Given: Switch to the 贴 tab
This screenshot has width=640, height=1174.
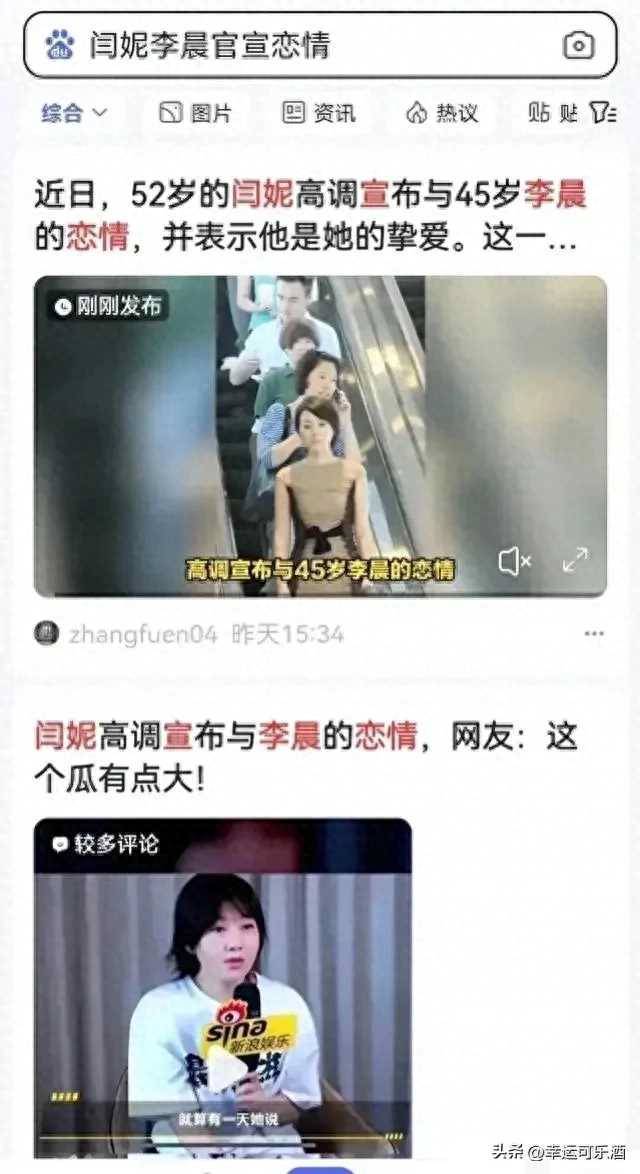Looking at the screenshot, I should (552, 113).
